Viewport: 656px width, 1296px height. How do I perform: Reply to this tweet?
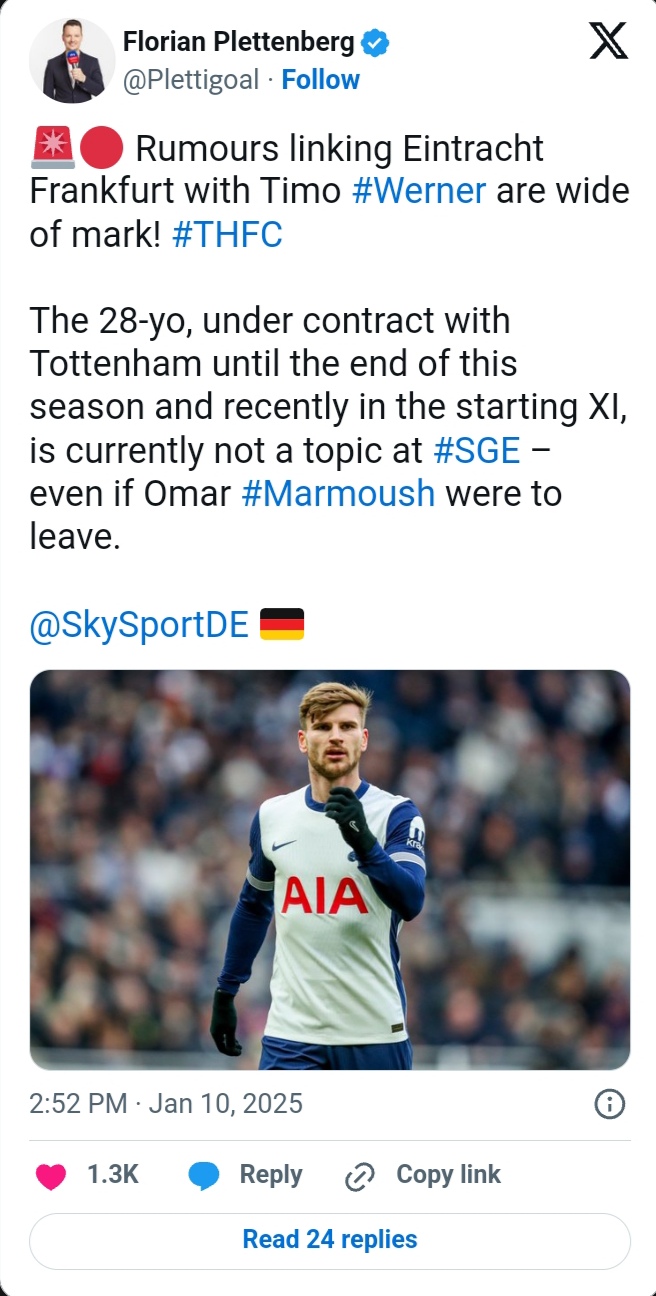click(246, 1175)
